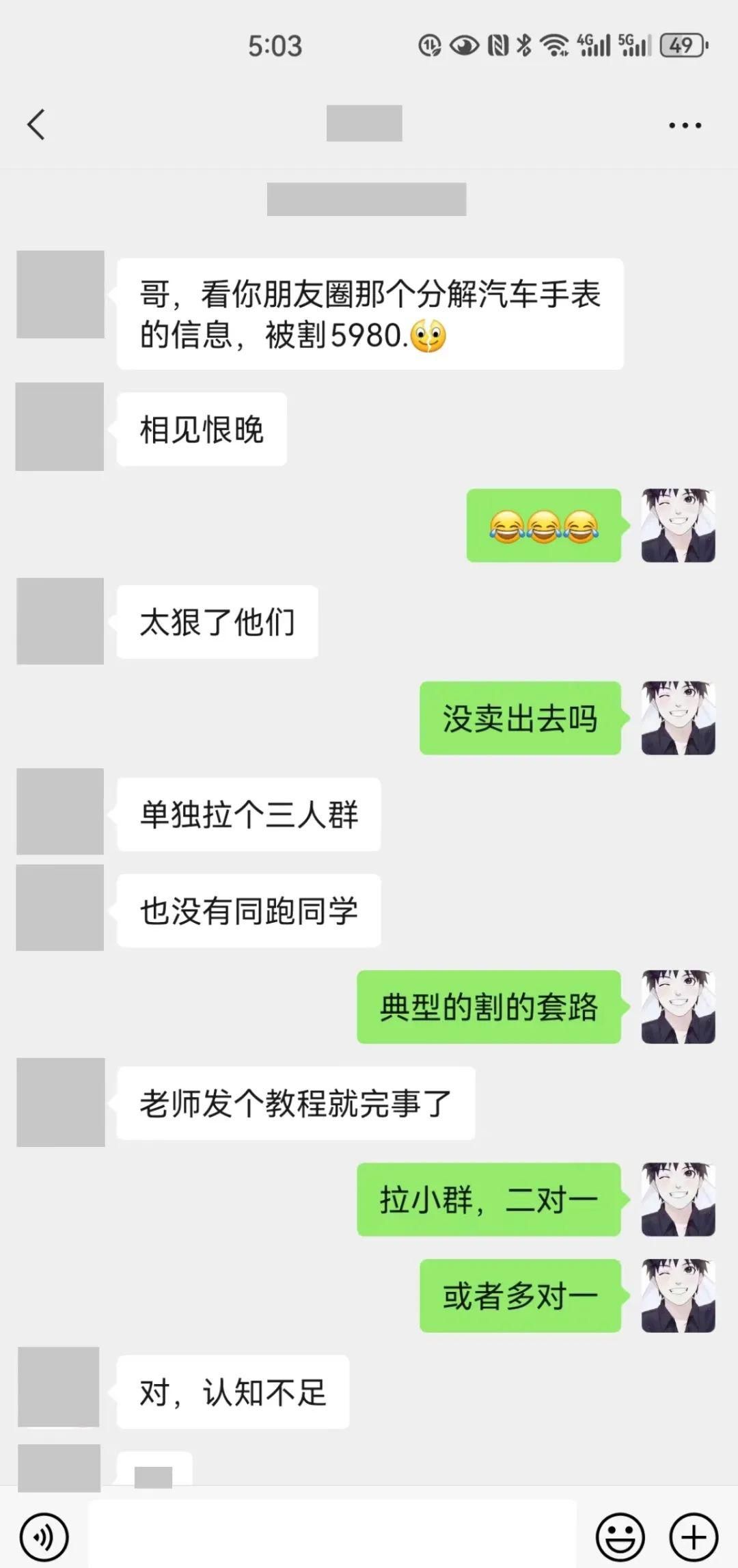The image size is (738, 1568).
Task: Open the three-dot chat info menu
Action: pyautogui.click(x=685, y=125)
